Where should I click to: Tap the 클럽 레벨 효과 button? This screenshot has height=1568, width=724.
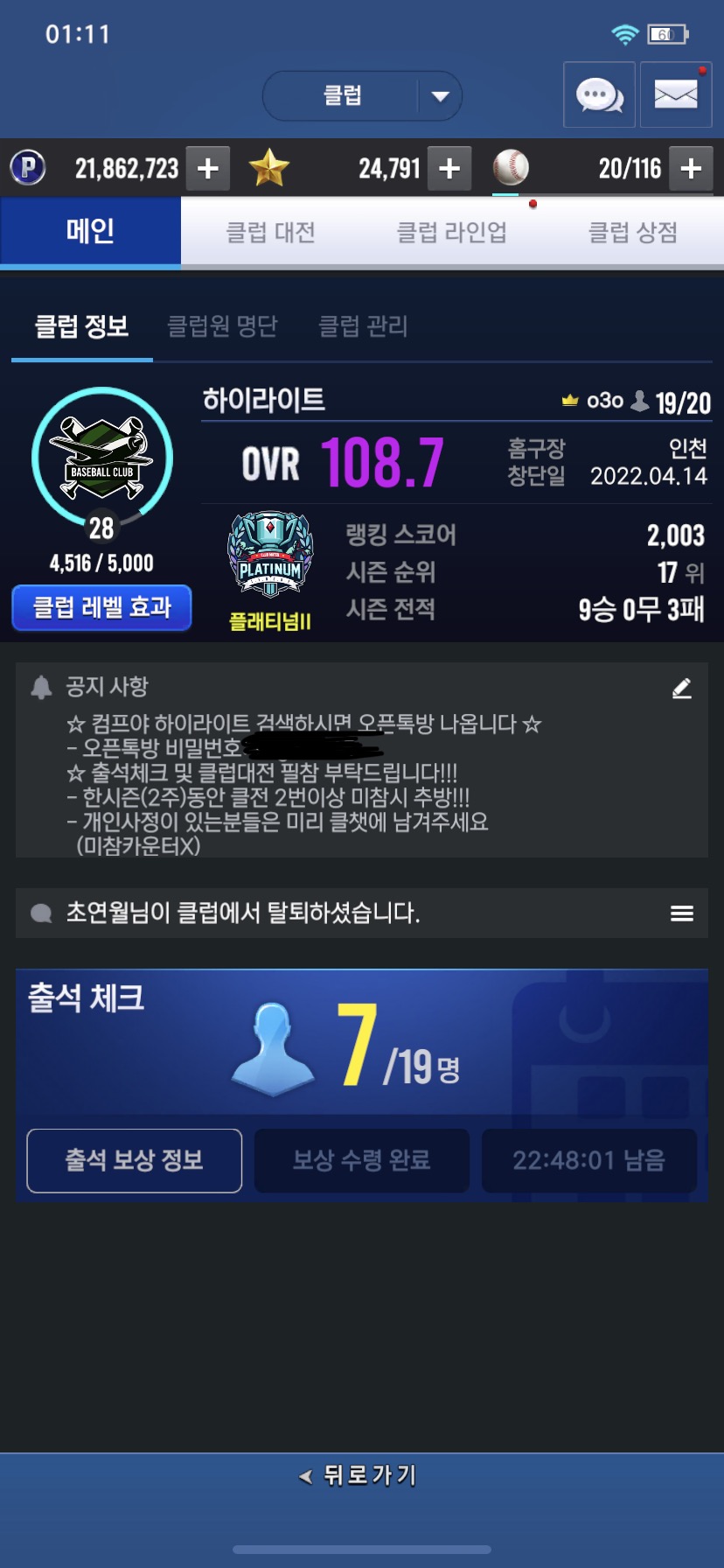[x=101, y=607]
